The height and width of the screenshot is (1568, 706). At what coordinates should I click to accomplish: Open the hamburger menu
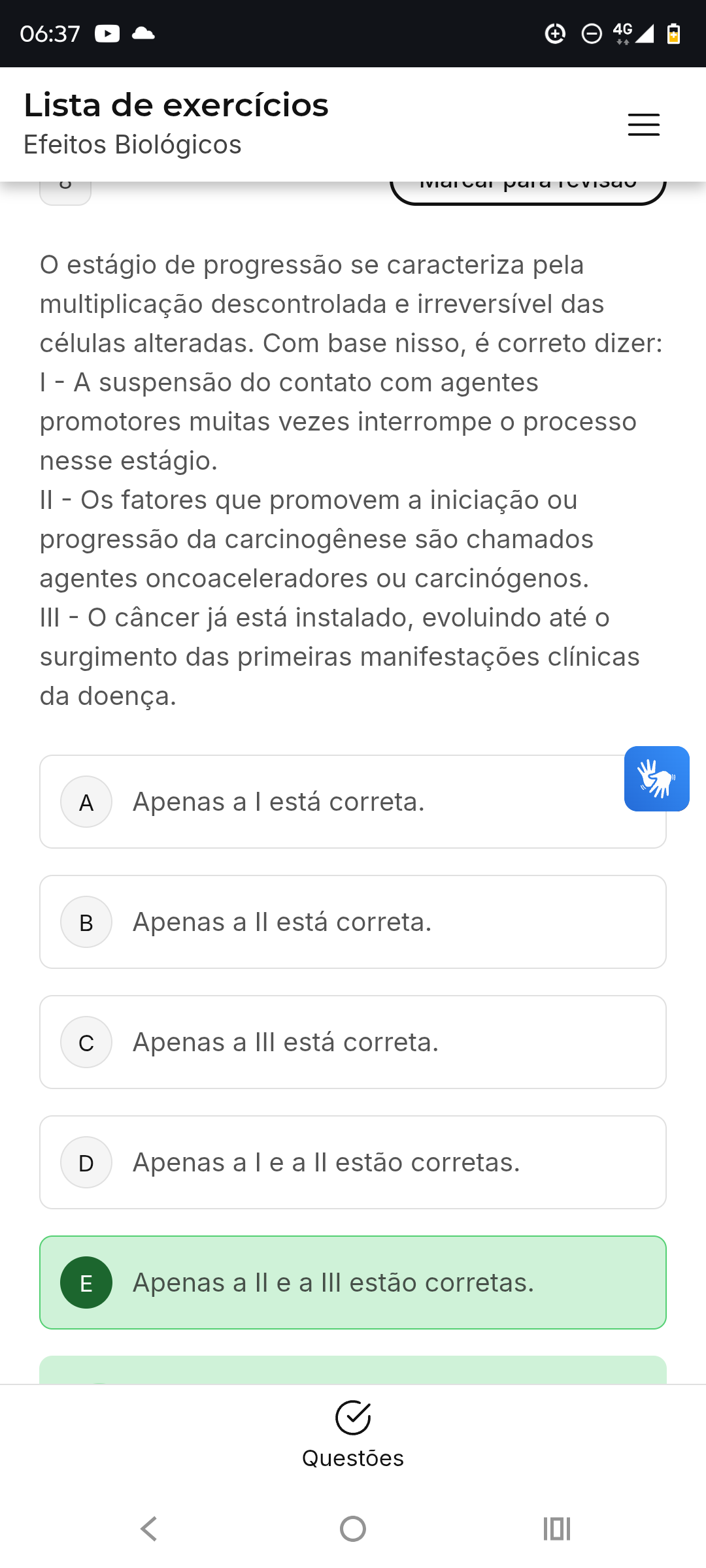pos(643,125)
